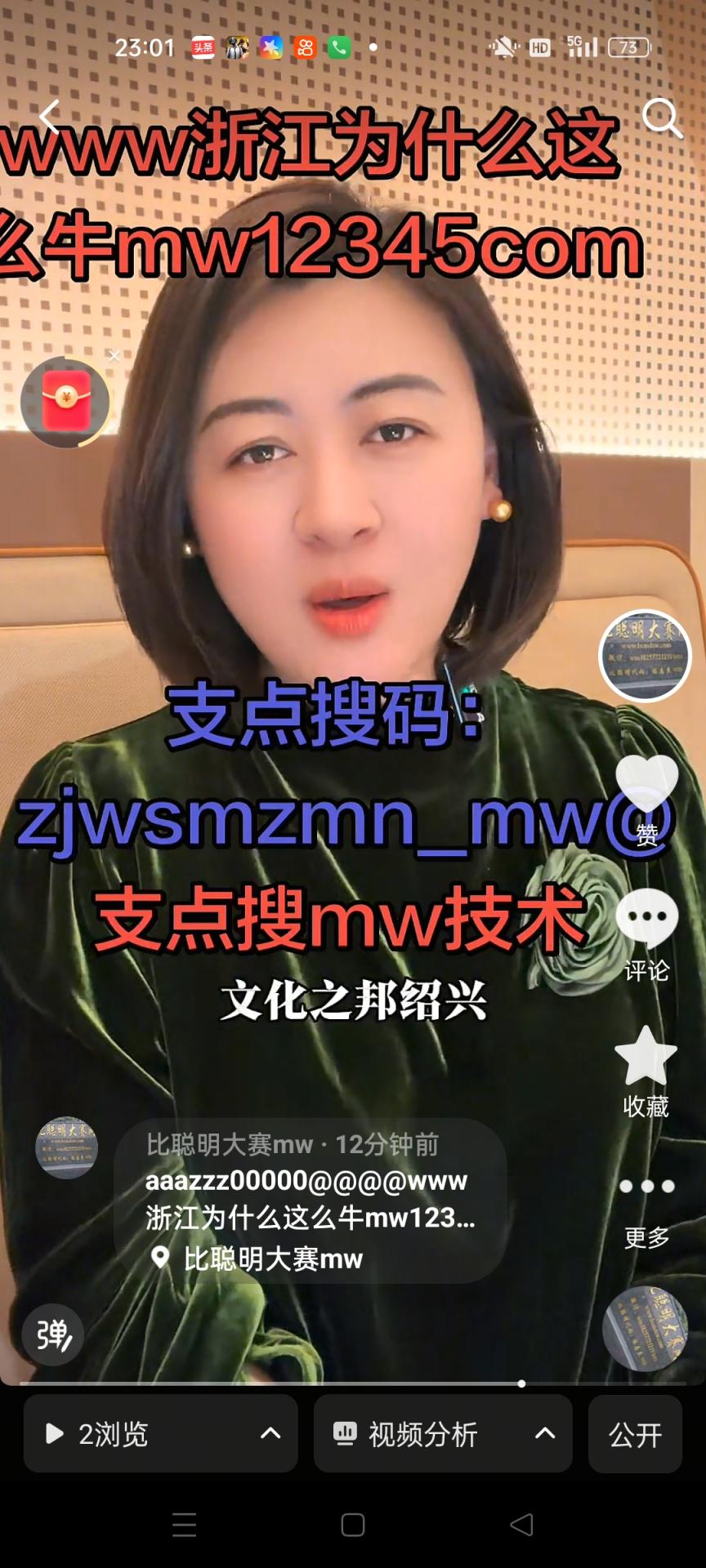Viewport: 706px width, 1568px height.
Task: Open the 公开 visibility setting
Action: point(635,1435)
